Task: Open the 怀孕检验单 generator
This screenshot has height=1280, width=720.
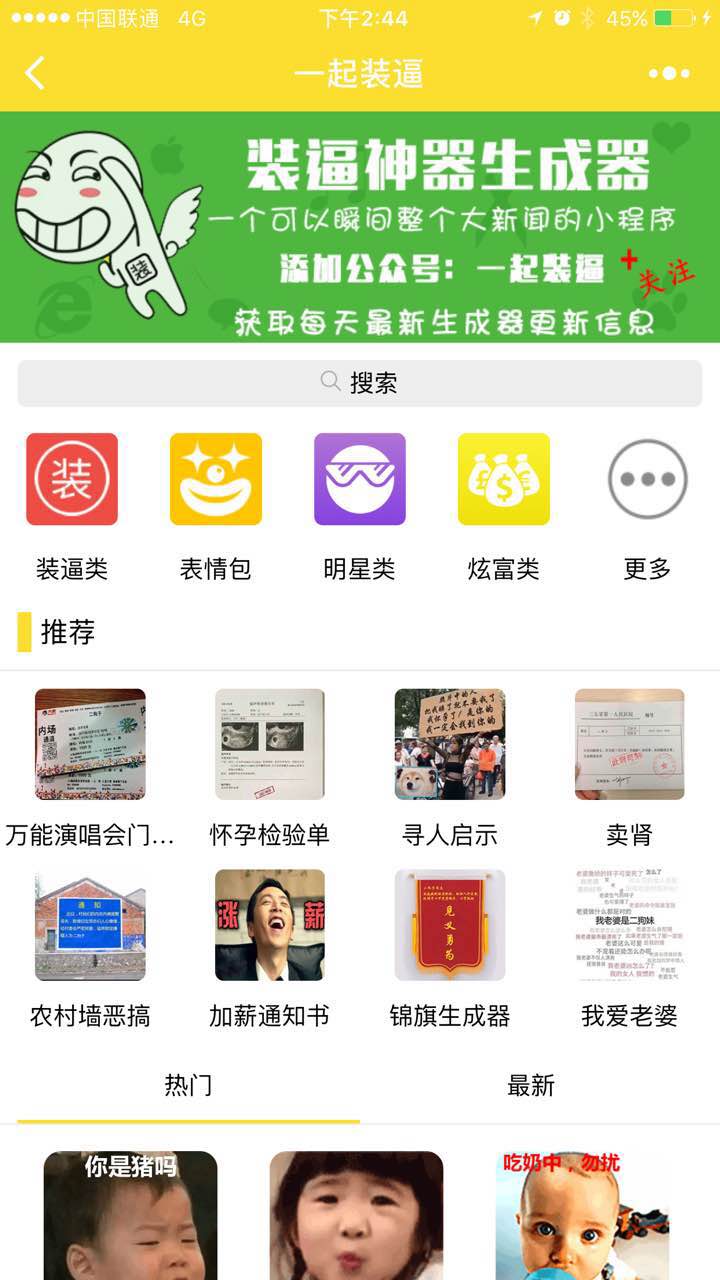Action: coord(270,745)
